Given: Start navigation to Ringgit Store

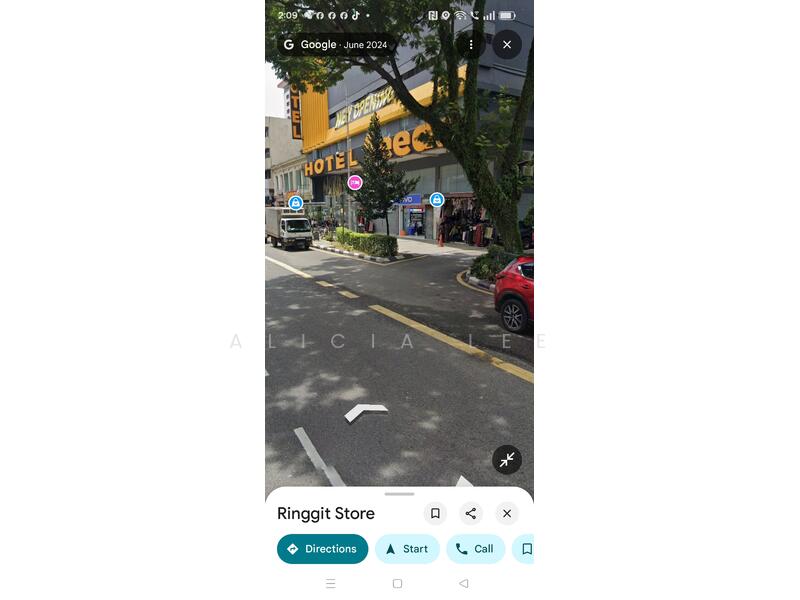Looking at the screenshot, I should click(407, 549).
